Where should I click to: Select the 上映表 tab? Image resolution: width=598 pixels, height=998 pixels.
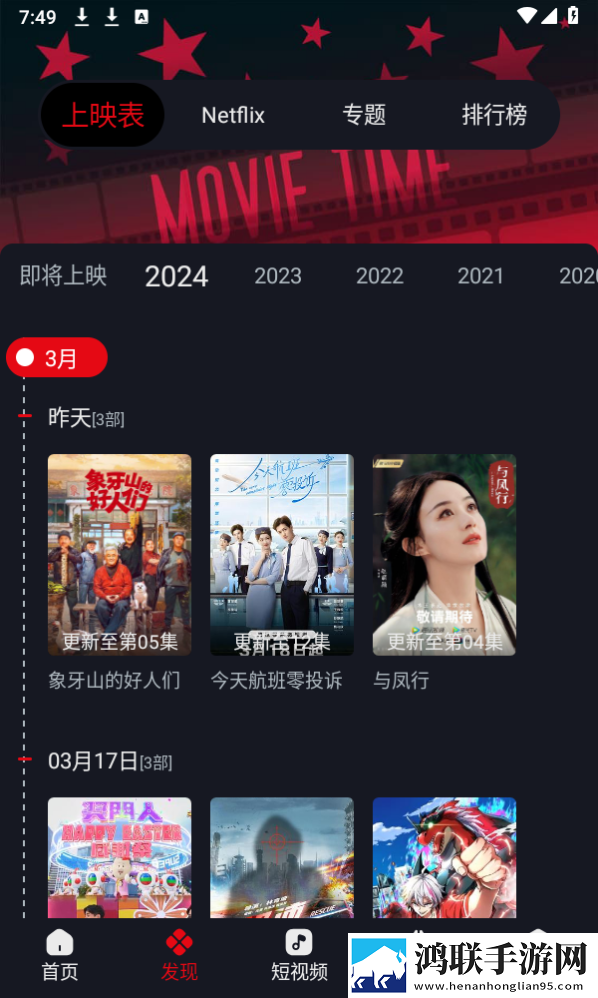[x=103, y=115]
